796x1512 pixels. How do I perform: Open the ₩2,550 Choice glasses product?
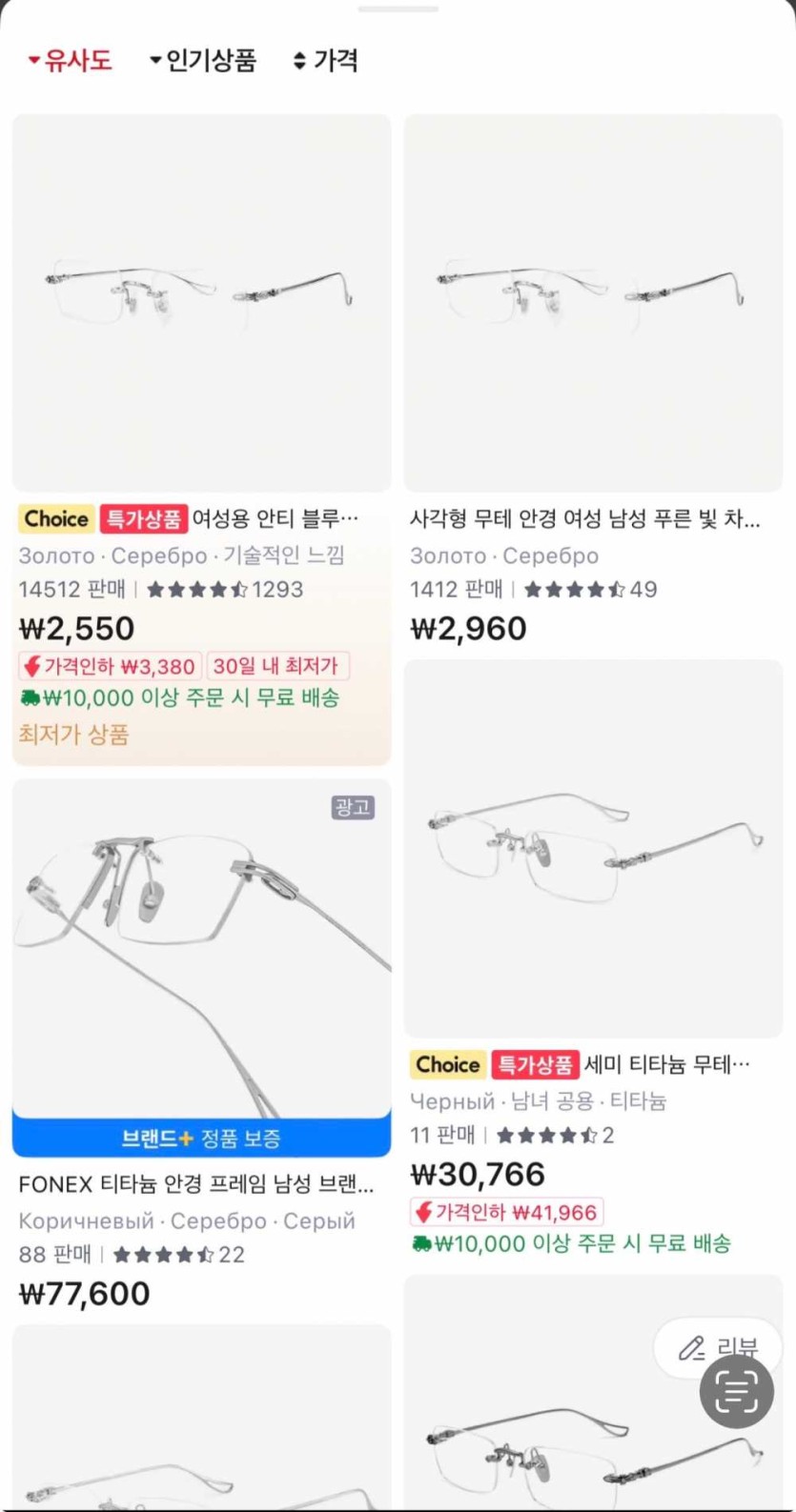(201, 305)
